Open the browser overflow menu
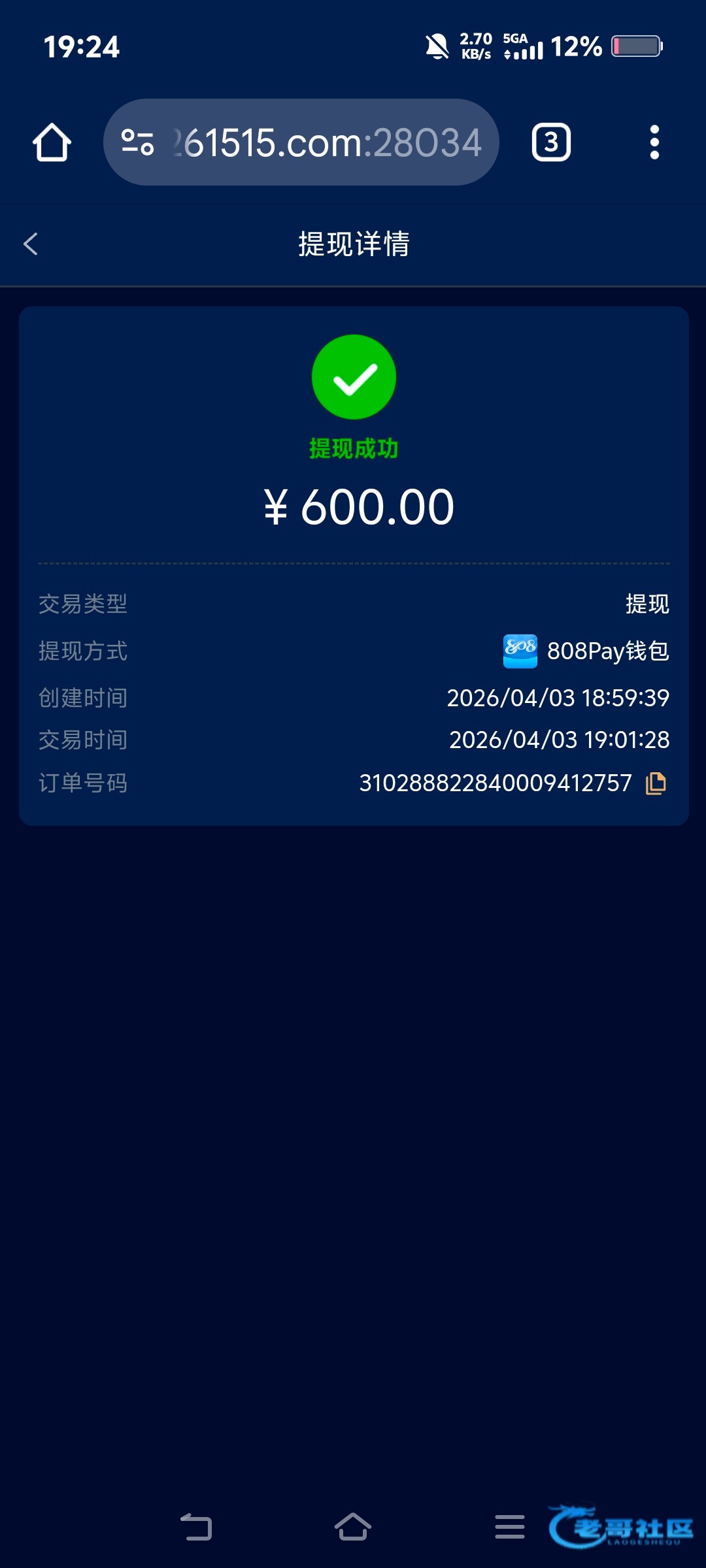The width and height of the screenshot is (706, 1568). [x=654, y=142]
